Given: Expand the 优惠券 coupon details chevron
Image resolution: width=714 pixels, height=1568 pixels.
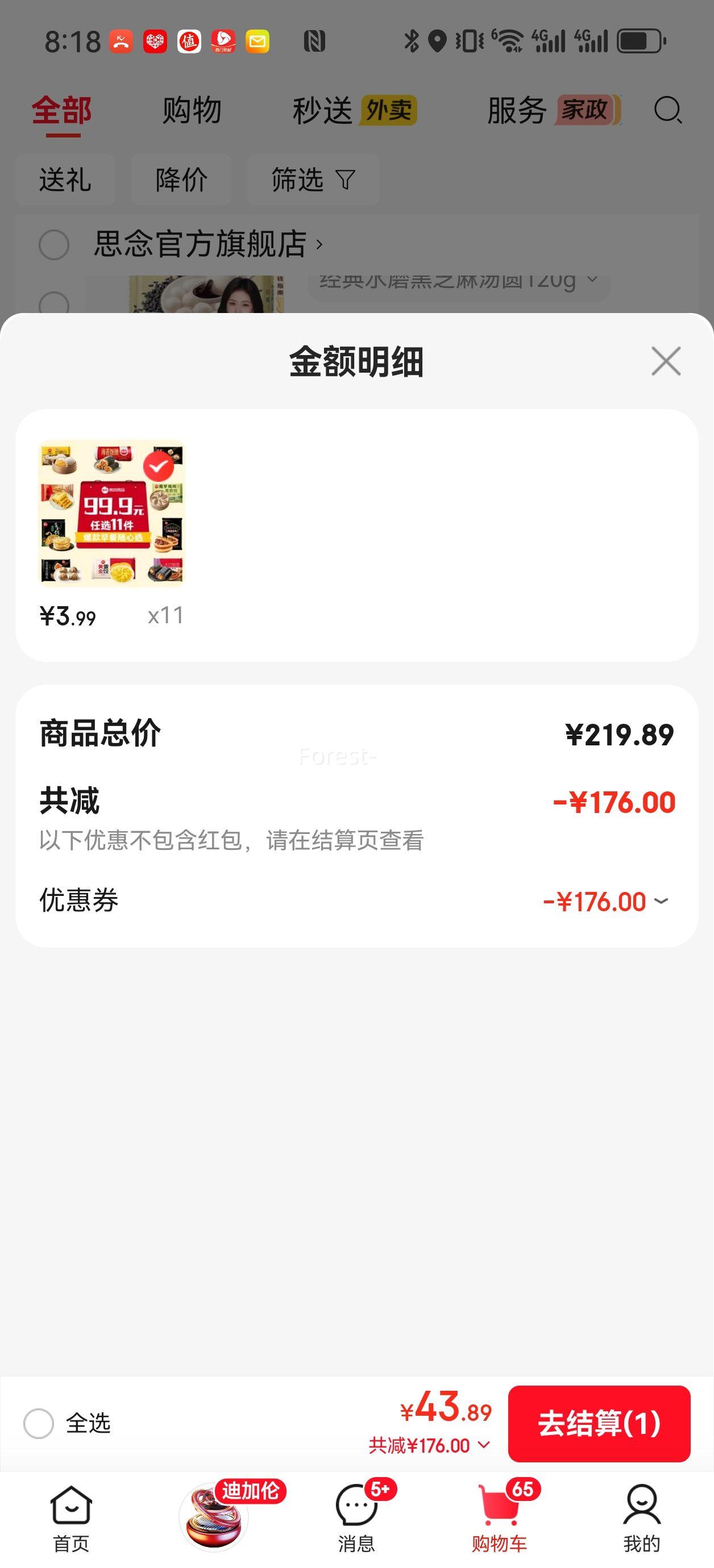Looking at the screenshot, I should (661, 902).
